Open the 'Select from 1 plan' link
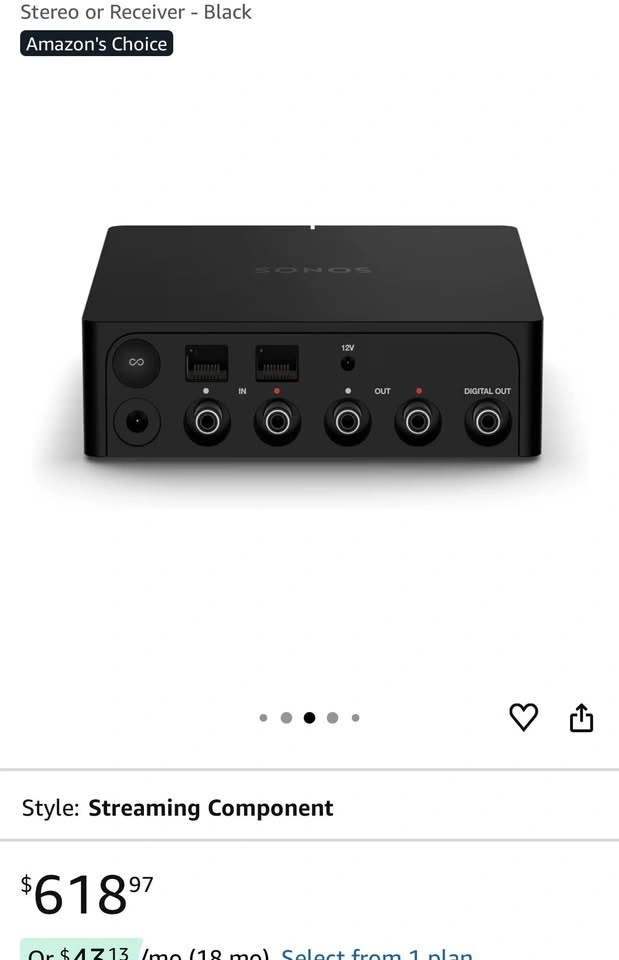 click(377, 953)
